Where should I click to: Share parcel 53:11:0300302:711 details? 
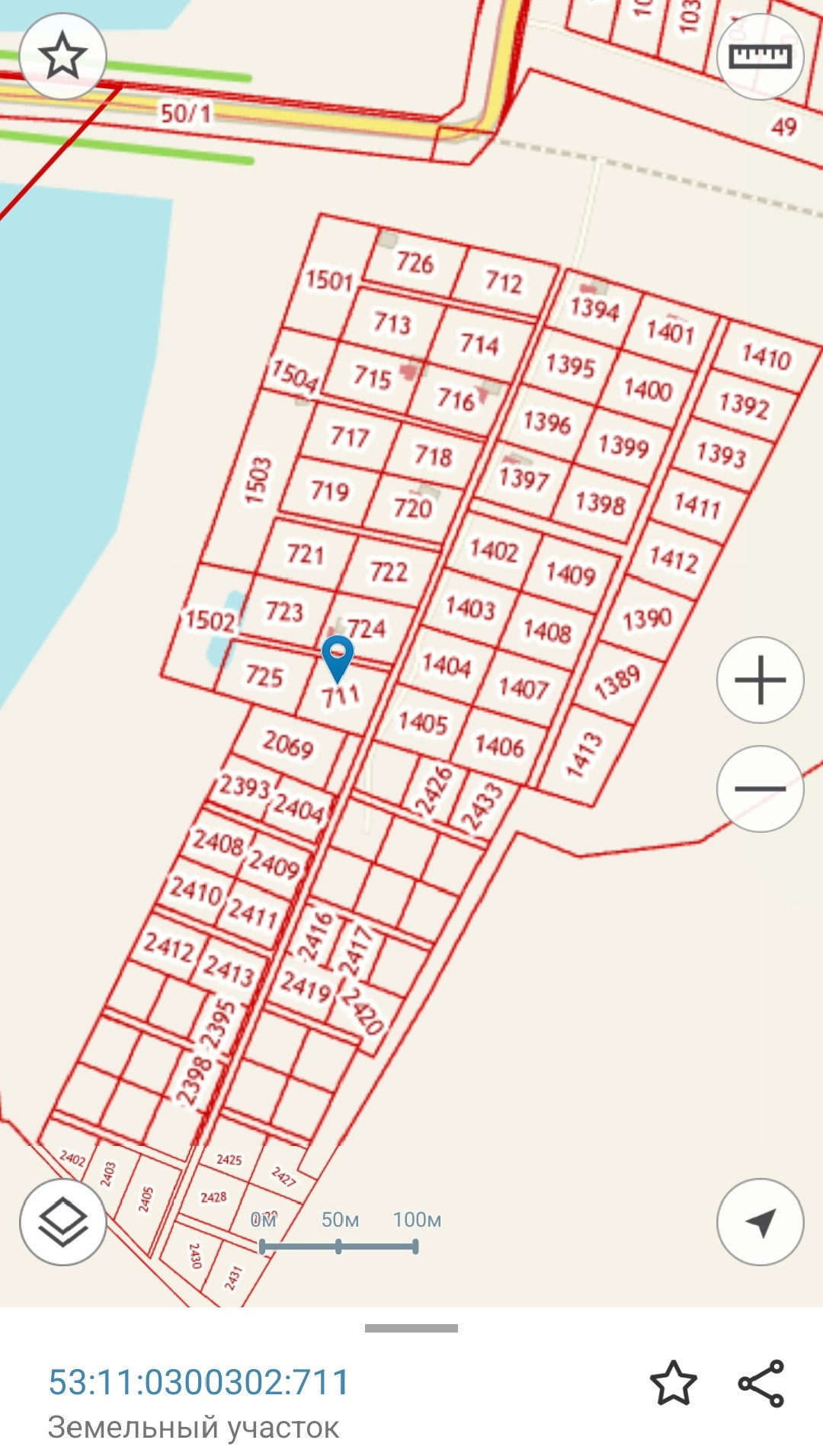[x=761, y=1383]
